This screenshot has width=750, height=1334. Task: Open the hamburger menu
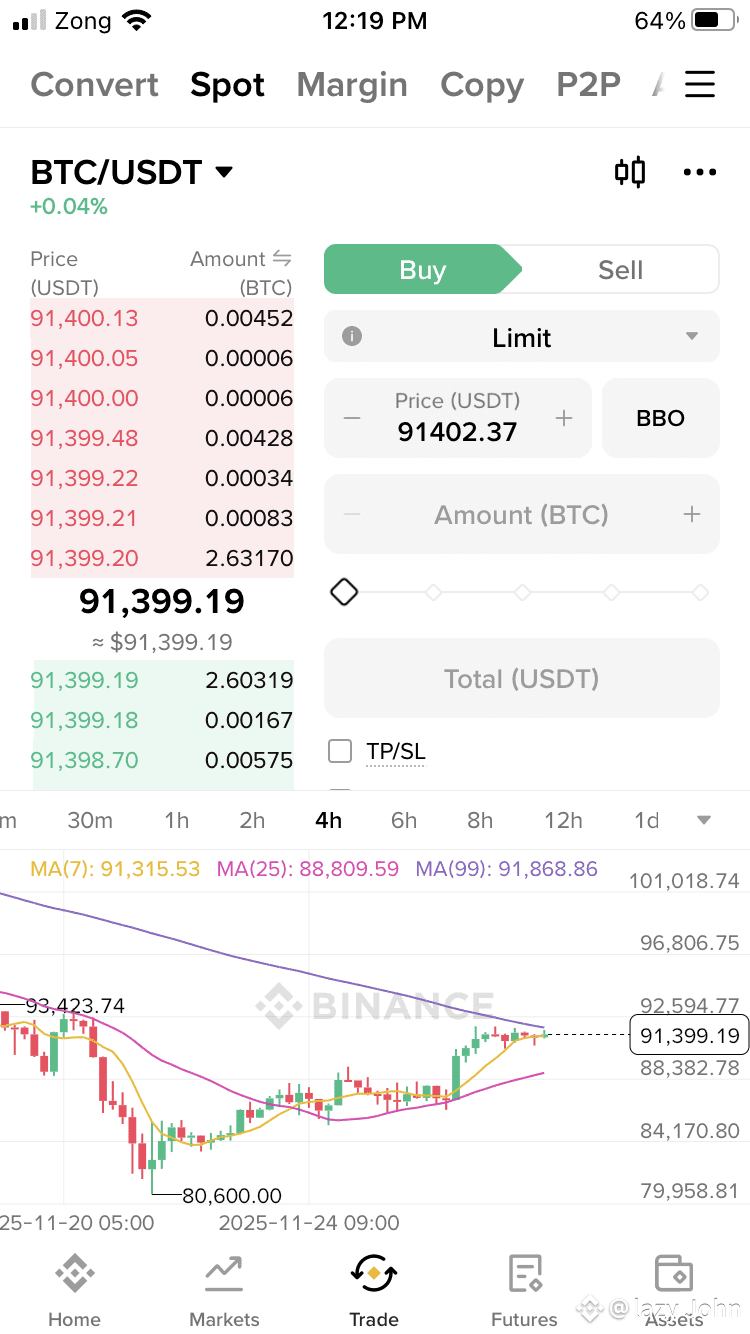(x=700, y=84)
